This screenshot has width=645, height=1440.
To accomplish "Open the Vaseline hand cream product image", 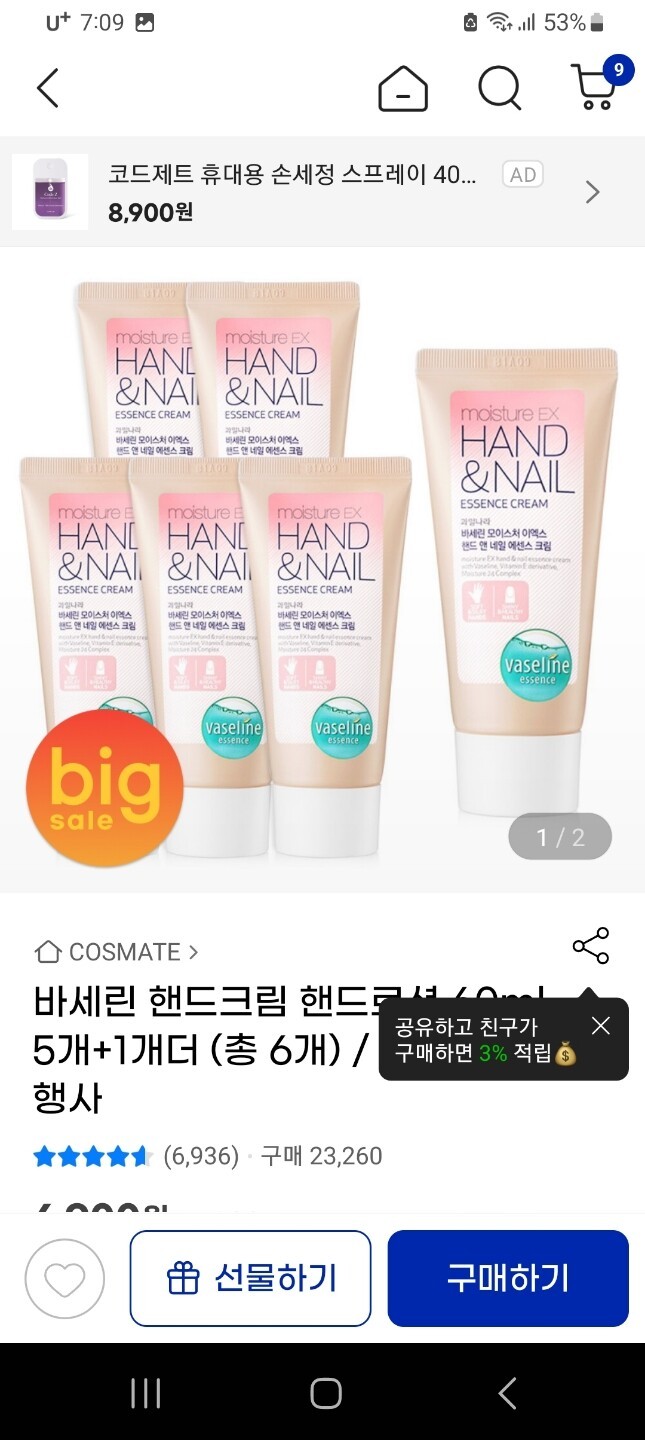I will (x=322, y=570).
